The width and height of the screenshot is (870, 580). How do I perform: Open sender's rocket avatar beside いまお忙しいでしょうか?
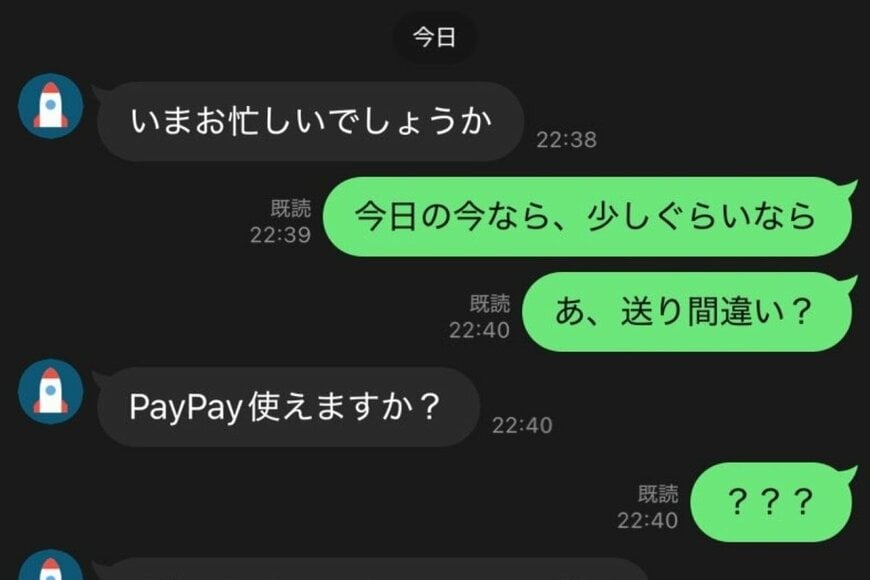tap(50, 106)
